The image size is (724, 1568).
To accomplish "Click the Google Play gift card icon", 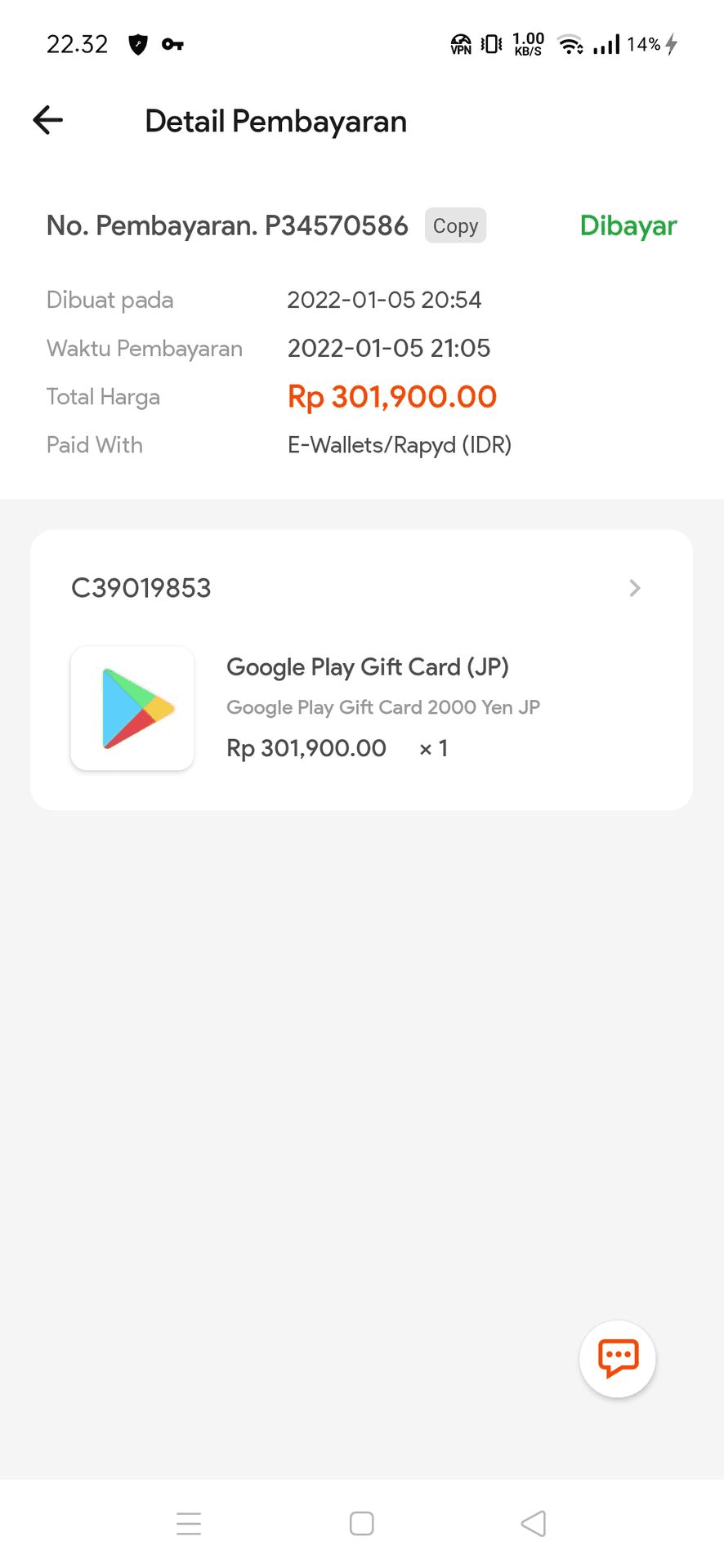I will coord(132,707).
